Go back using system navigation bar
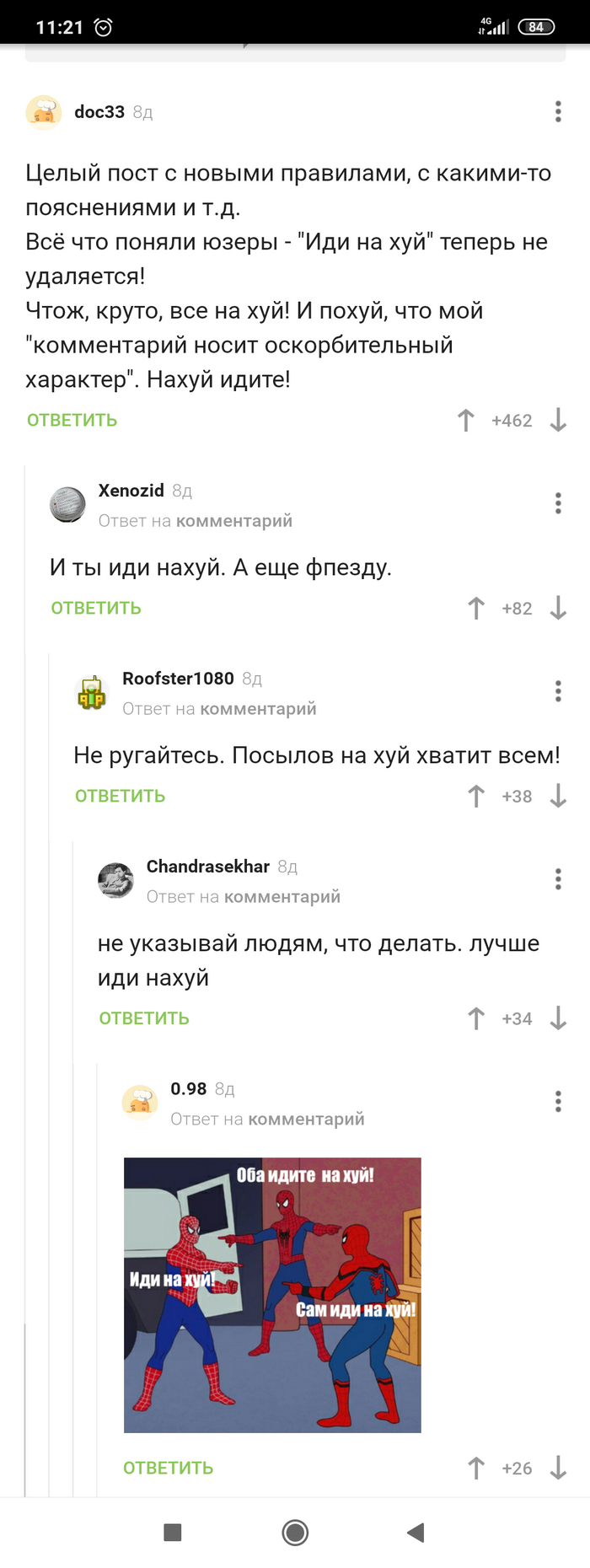 coord(416,1532)
